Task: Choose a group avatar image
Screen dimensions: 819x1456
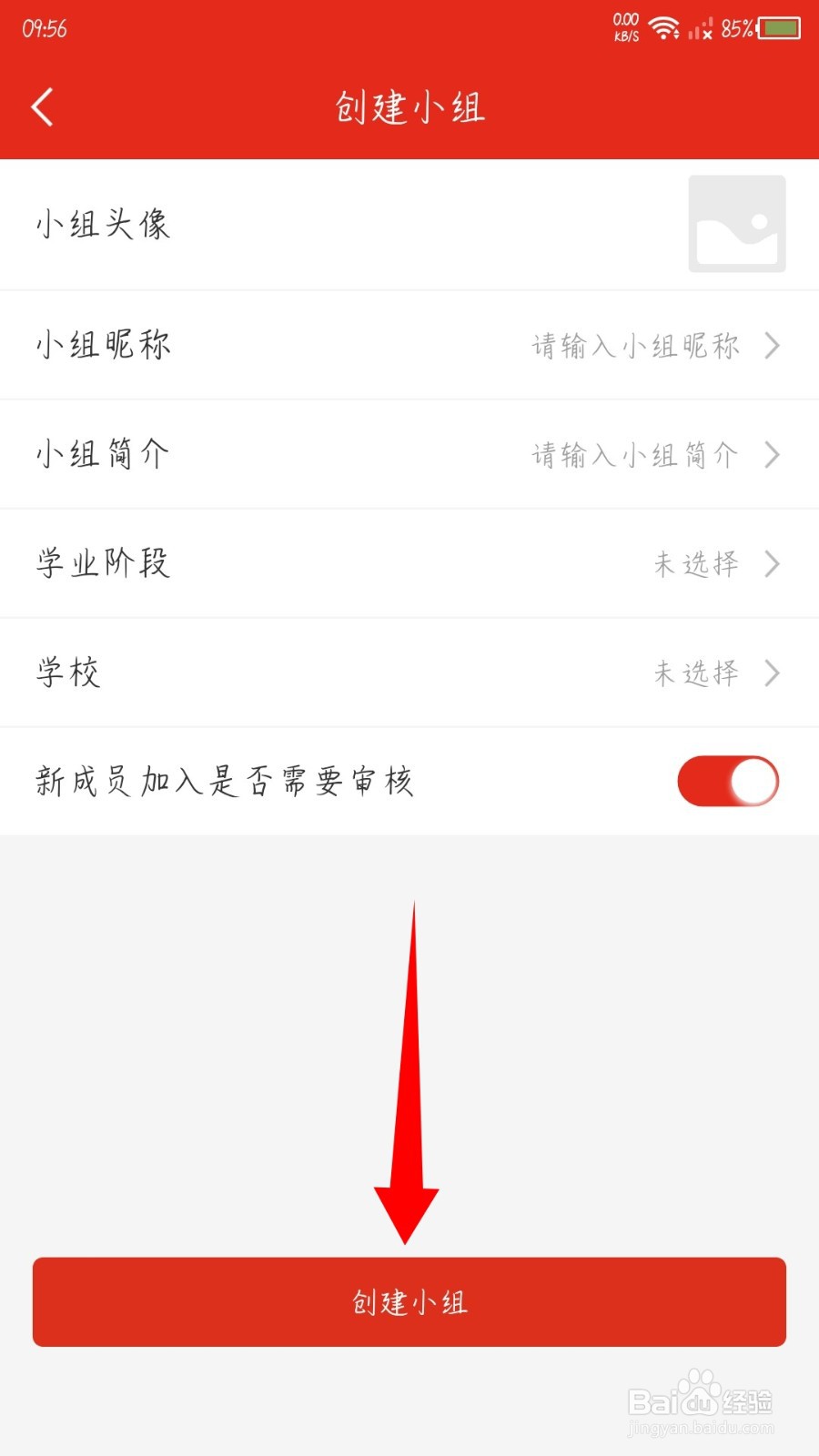Action: tap(737, 224)
